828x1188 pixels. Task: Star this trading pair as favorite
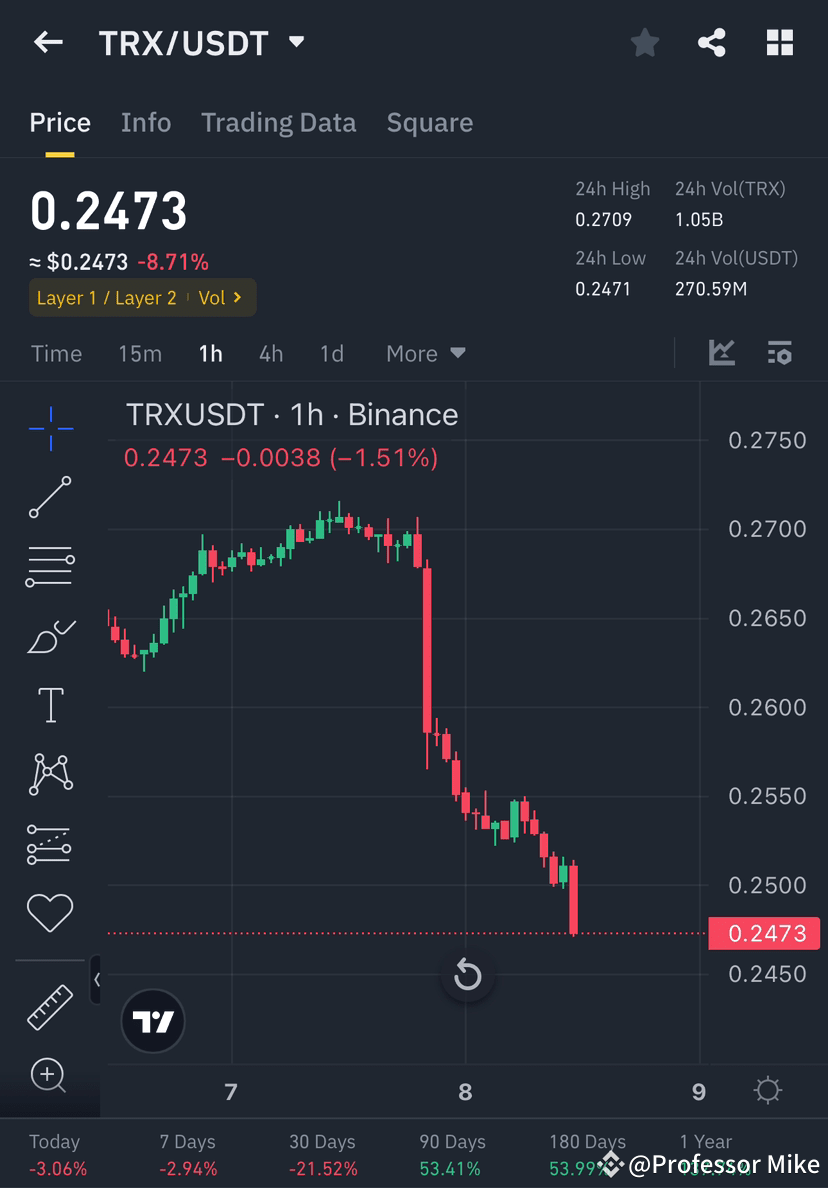click(644, 42)
